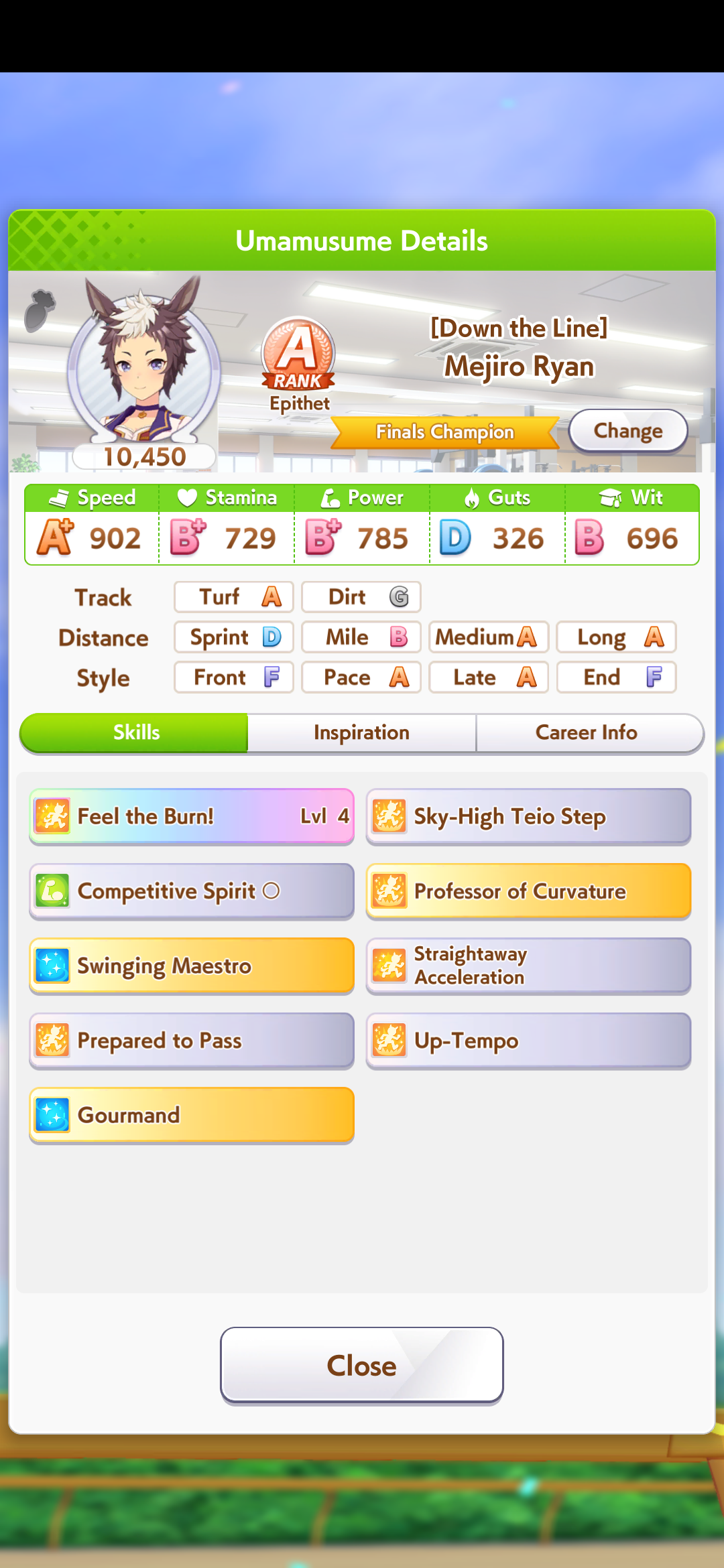Screen dimensions: 724x1568
Task: Tap the Professor of Curvature skill
Action: pyautogui.click(x=528, y=891)
